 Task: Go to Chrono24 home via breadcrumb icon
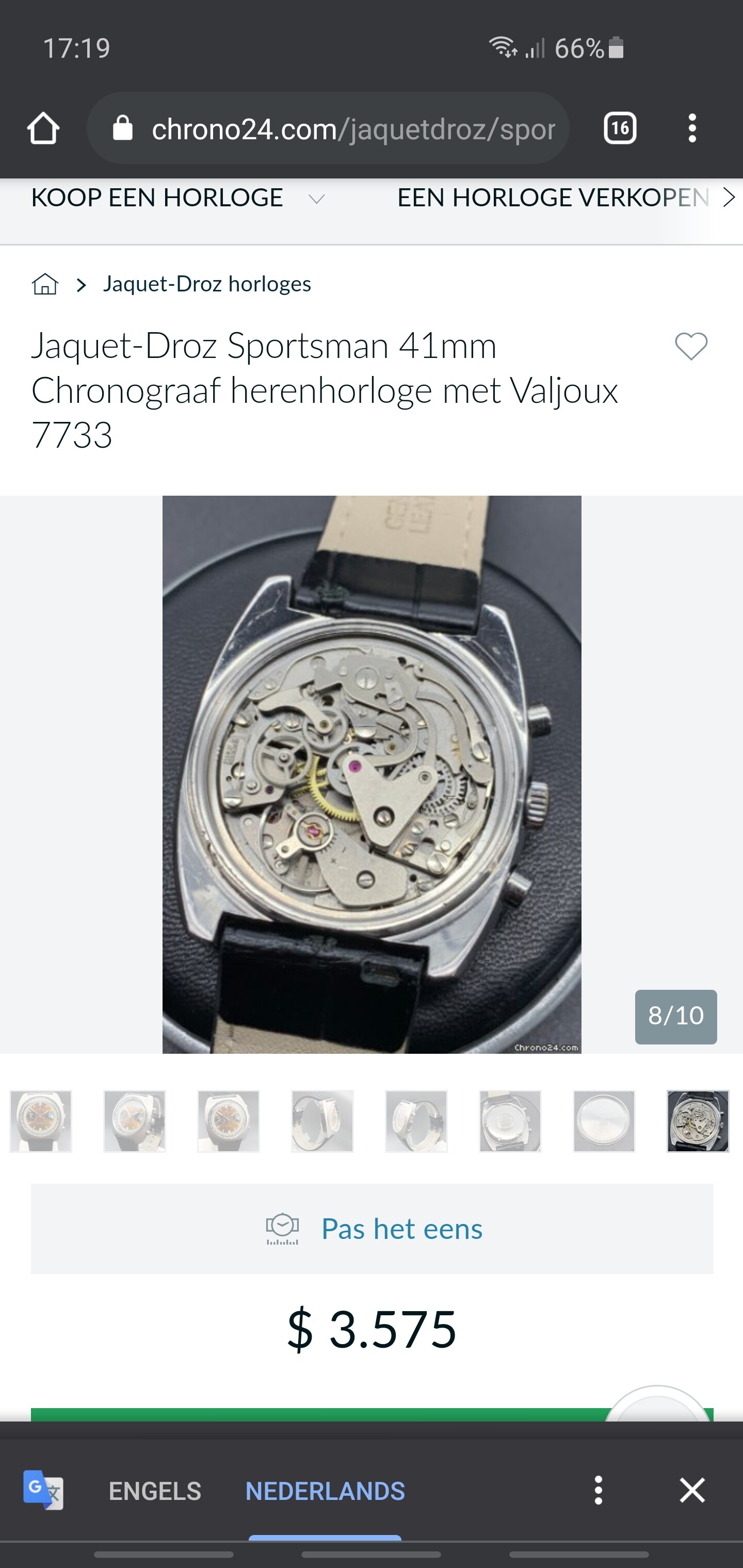[x=45, y=284]
